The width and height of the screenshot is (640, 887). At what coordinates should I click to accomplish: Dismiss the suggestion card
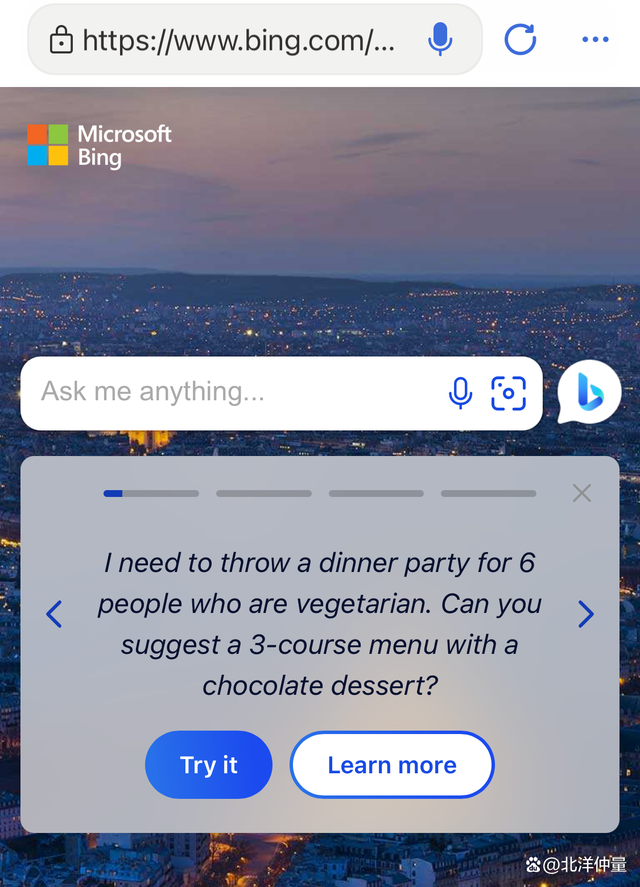click(582, 492)
